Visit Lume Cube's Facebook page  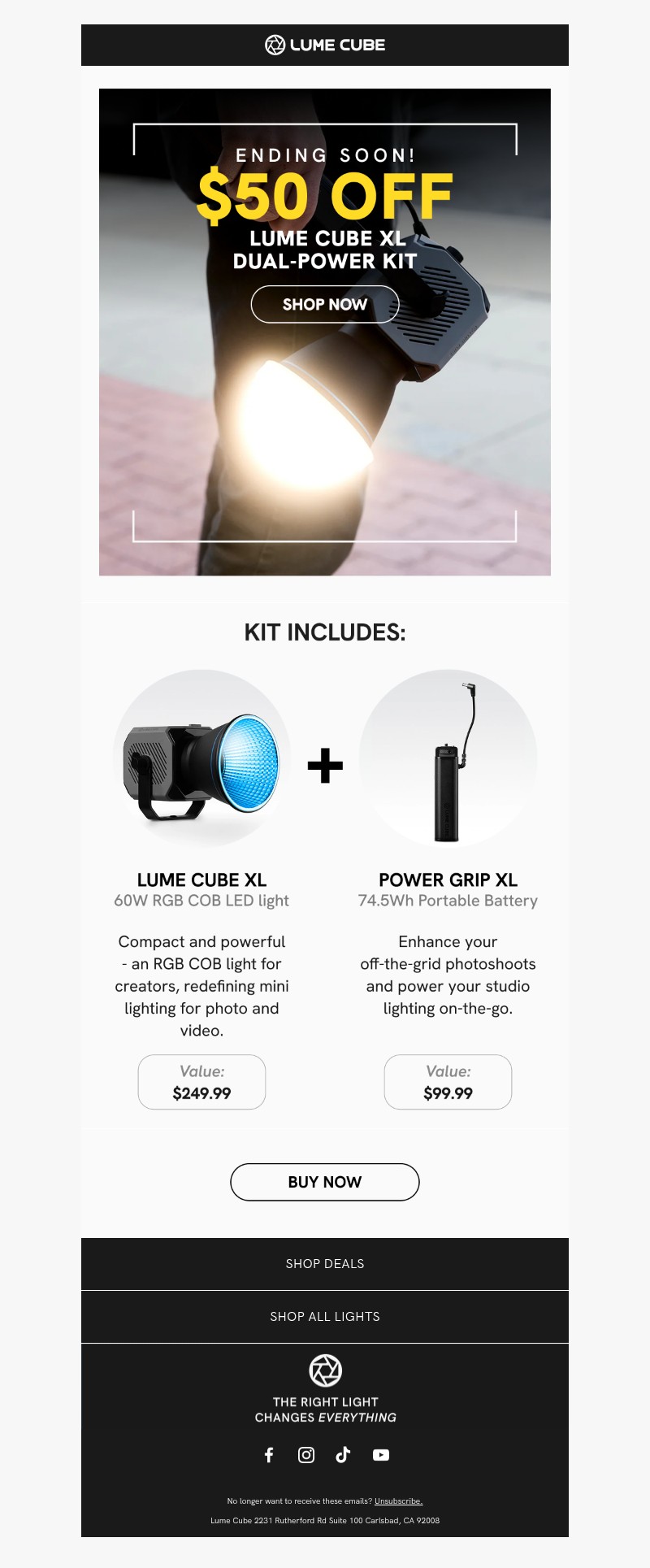(269, 1455)
